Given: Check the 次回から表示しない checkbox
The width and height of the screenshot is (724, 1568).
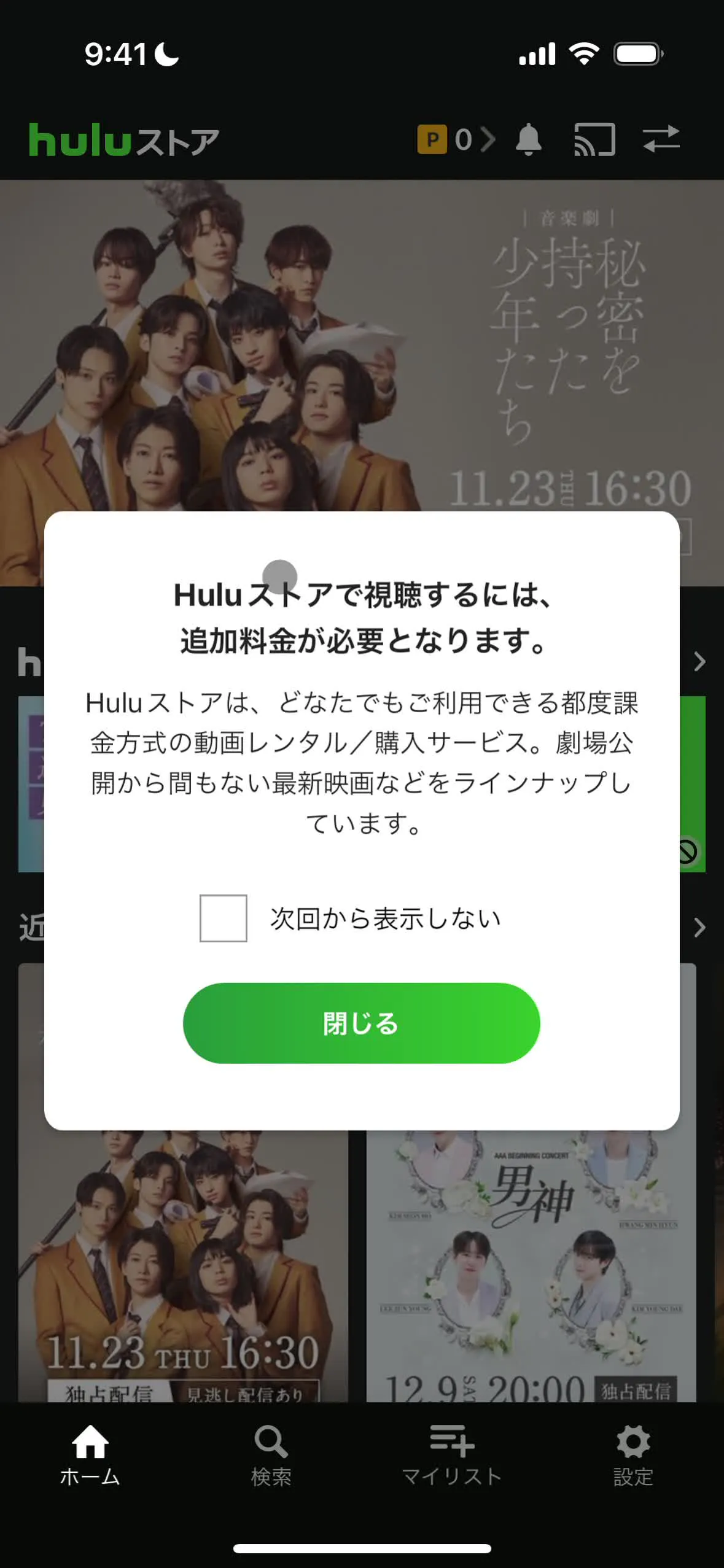Looking at the screenshot, I should tap(223, 918).
